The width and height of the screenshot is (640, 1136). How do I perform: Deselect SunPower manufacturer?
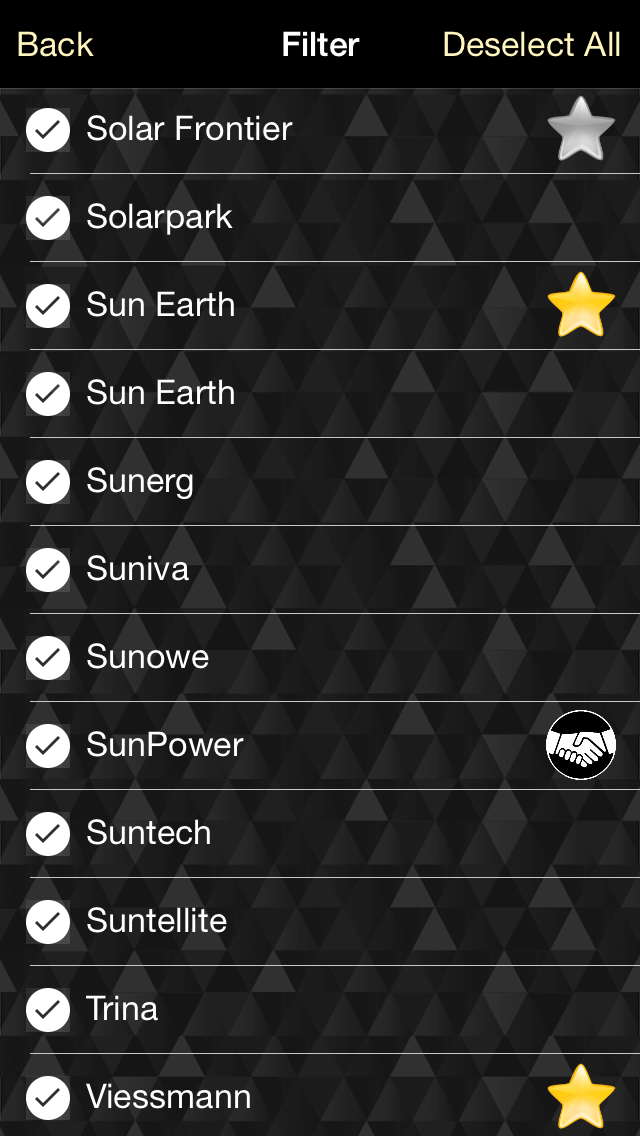[48, 746]
